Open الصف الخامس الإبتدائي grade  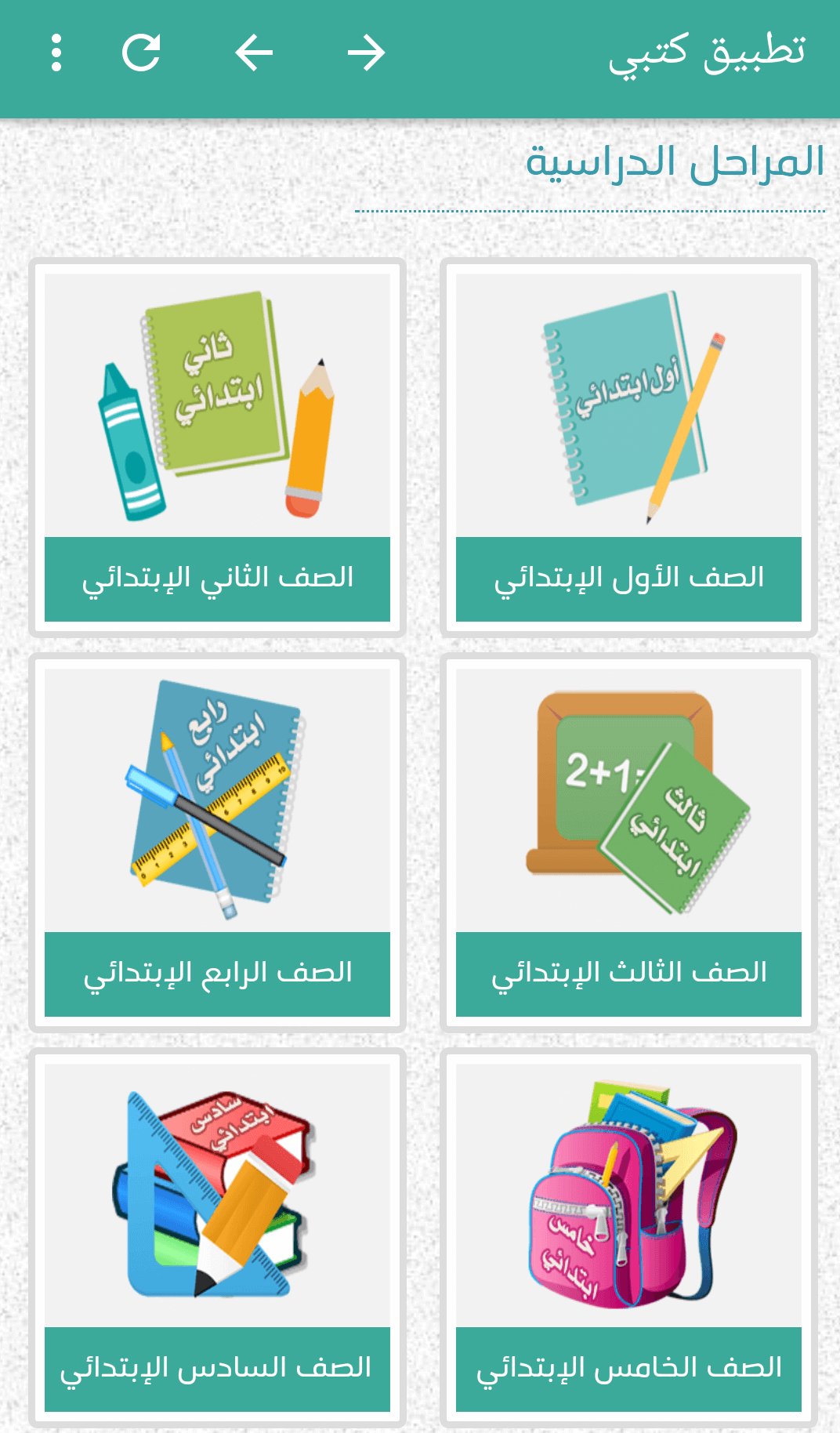click(628, 1237)
